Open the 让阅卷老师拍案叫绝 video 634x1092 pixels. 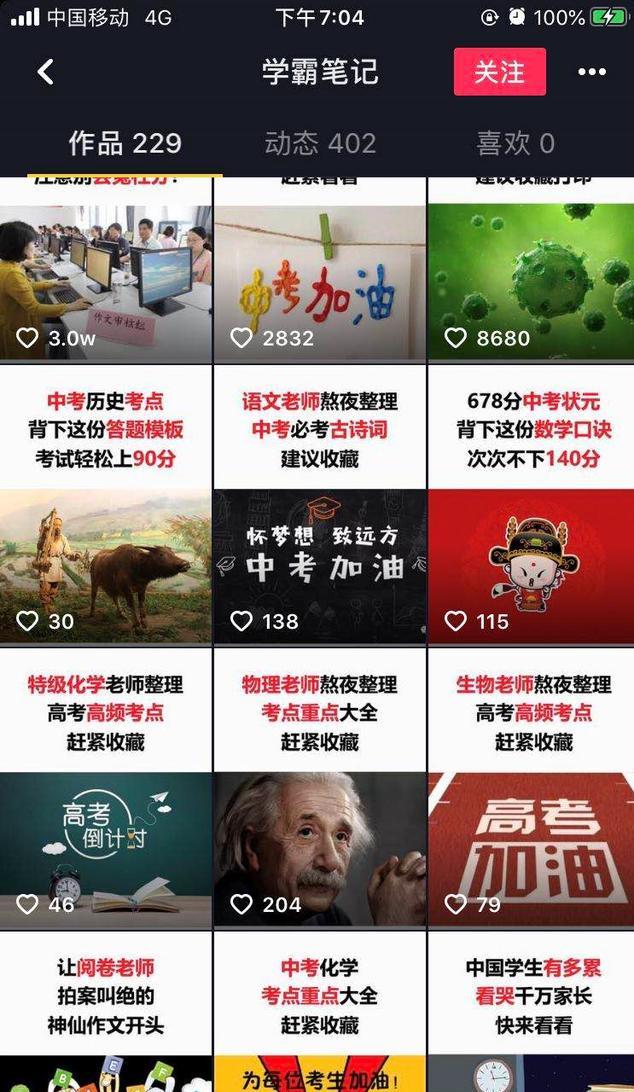(106, 1010)
